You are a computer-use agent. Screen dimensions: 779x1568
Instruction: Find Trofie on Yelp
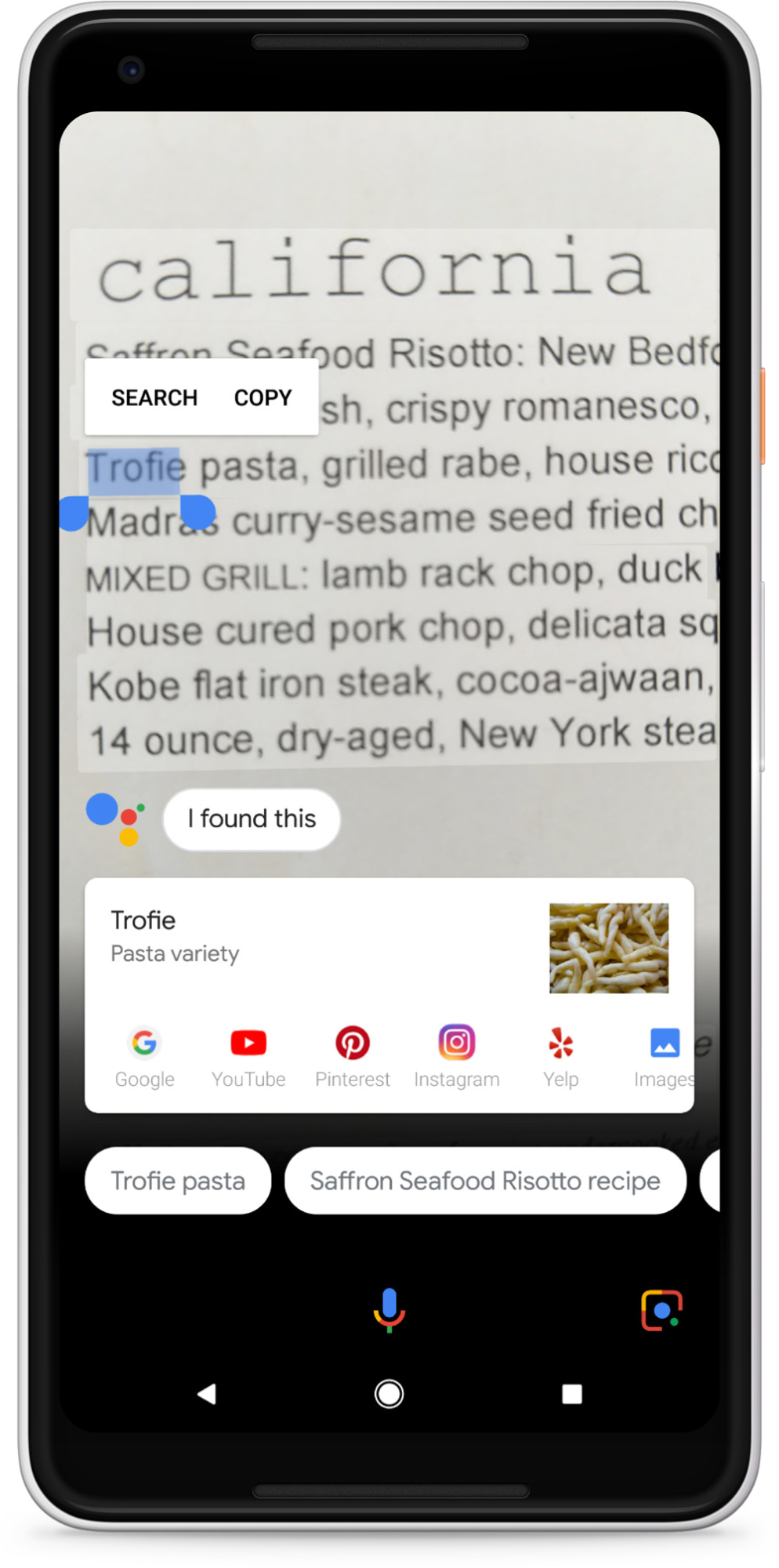[x=561, y=1055]
